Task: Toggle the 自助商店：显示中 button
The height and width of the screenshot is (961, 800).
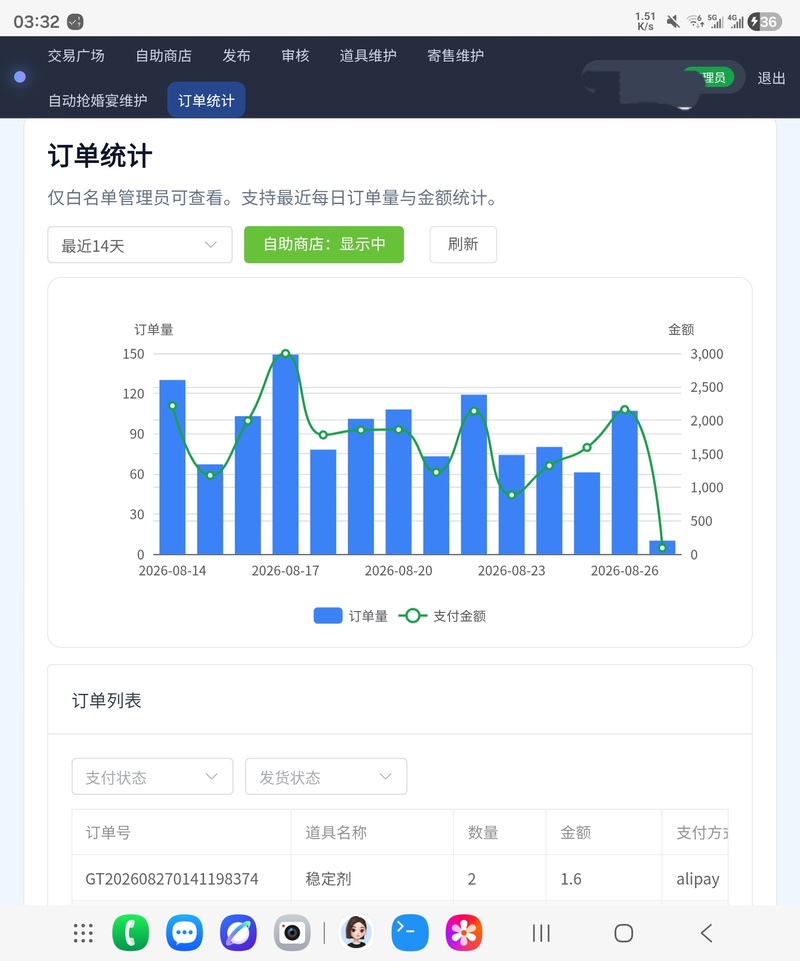Action: (x=324, y=245)
